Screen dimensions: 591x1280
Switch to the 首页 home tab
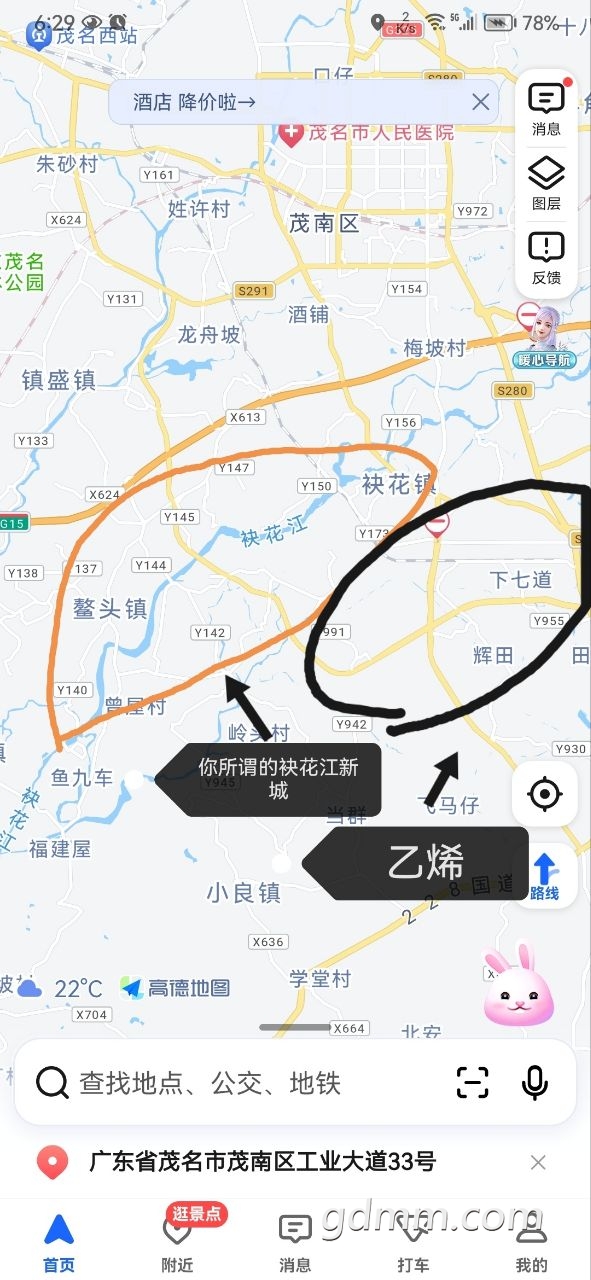tap(59, 1241)
